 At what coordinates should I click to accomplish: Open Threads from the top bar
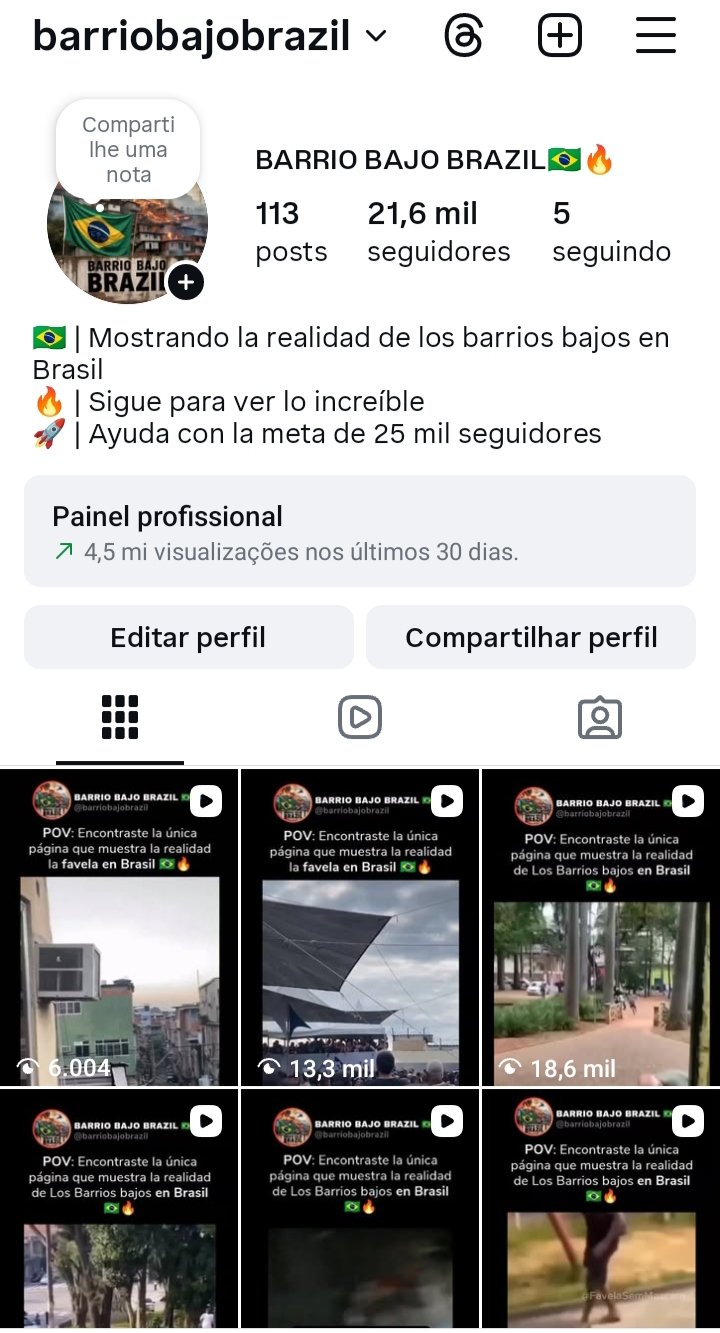coord(463,37)
